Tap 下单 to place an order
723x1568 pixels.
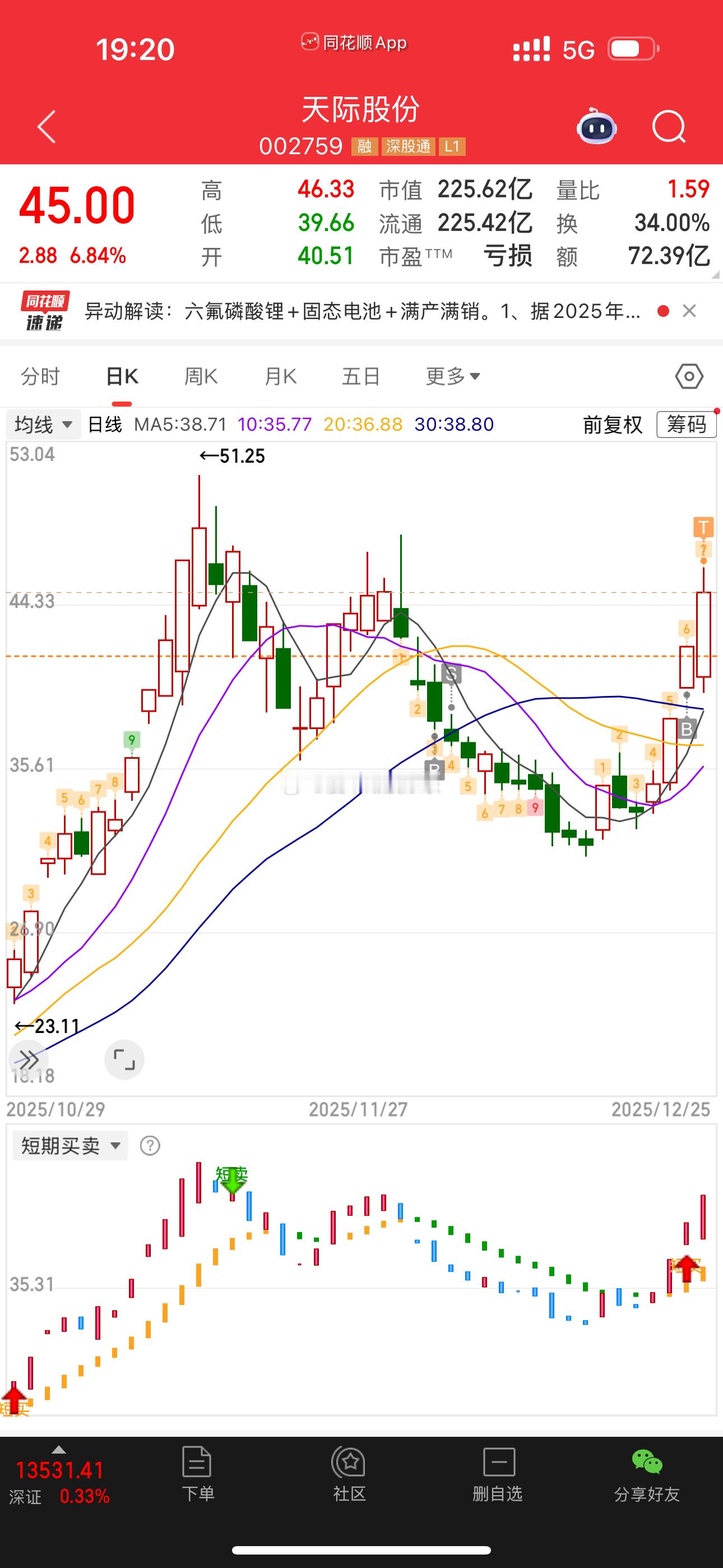(x=197, y=1474)
